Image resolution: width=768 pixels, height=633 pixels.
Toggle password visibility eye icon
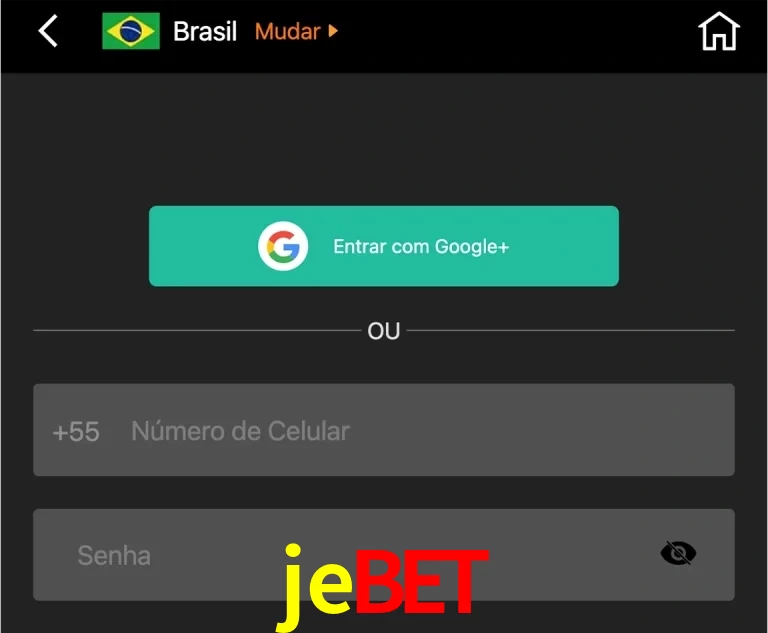[678, 553]
